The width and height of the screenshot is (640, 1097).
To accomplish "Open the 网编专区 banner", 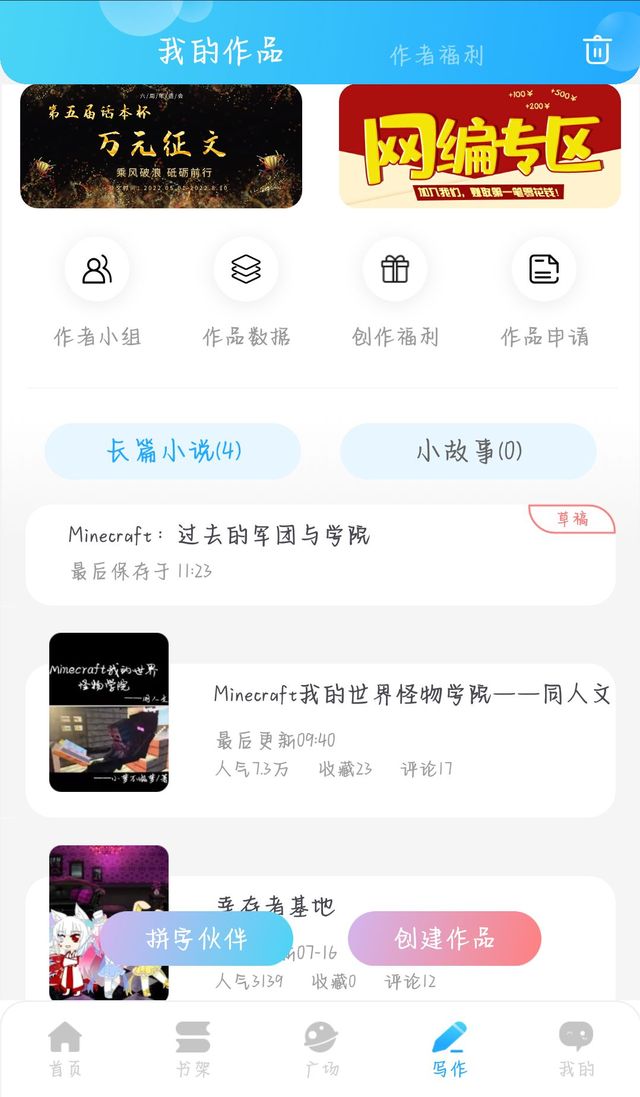I will point(480,146).
